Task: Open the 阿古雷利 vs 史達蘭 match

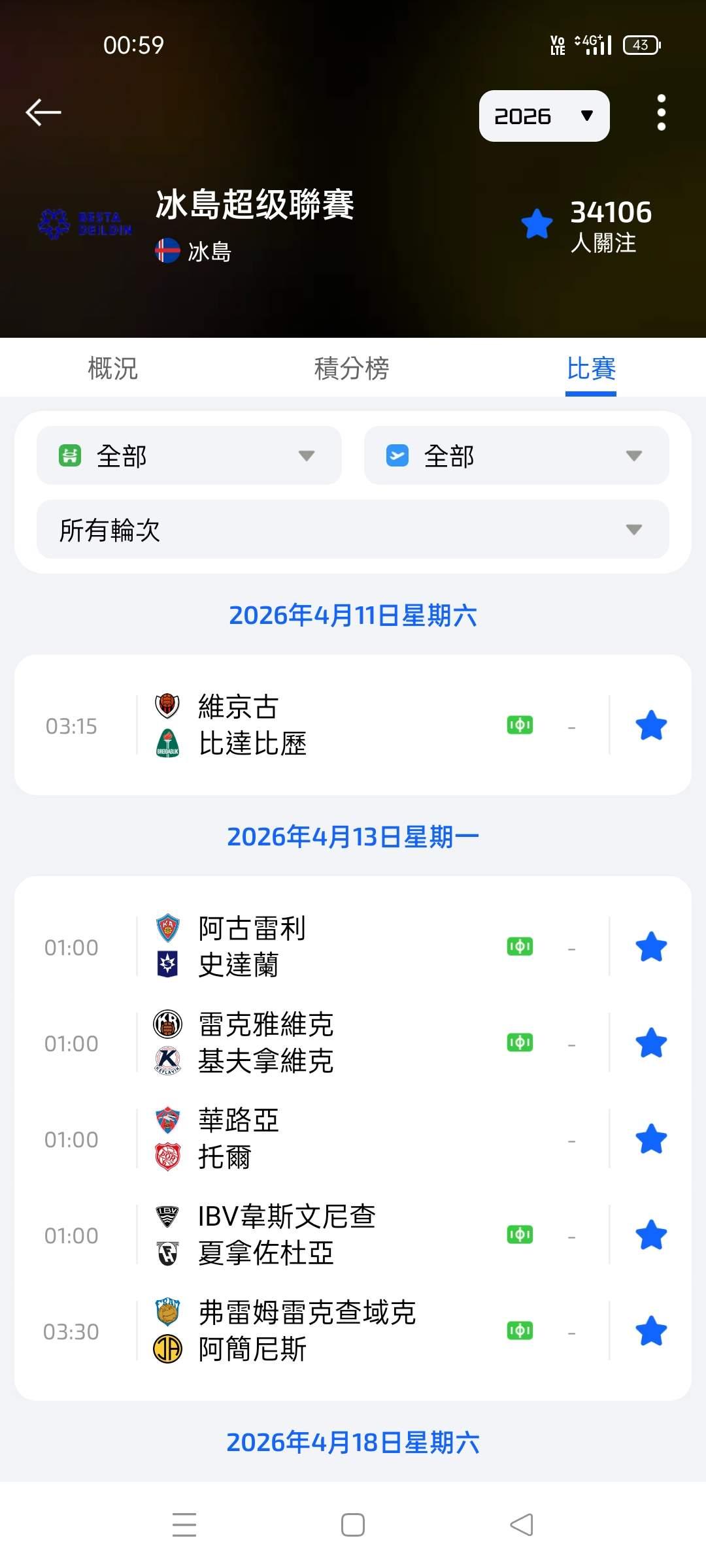Action: coord(327,947)
